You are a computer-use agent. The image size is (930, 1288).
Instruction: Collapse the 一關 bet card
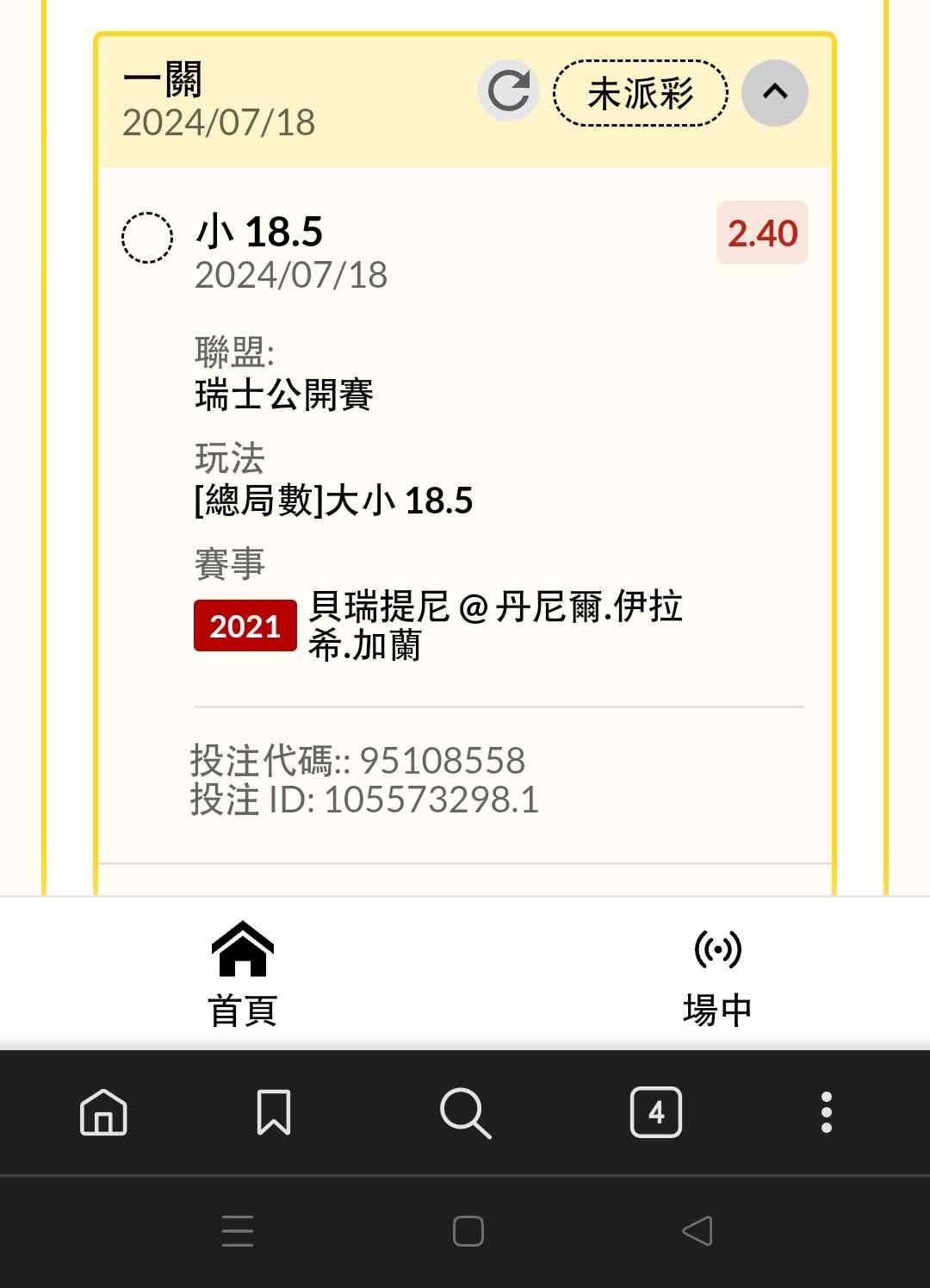(x=774, y=92)
